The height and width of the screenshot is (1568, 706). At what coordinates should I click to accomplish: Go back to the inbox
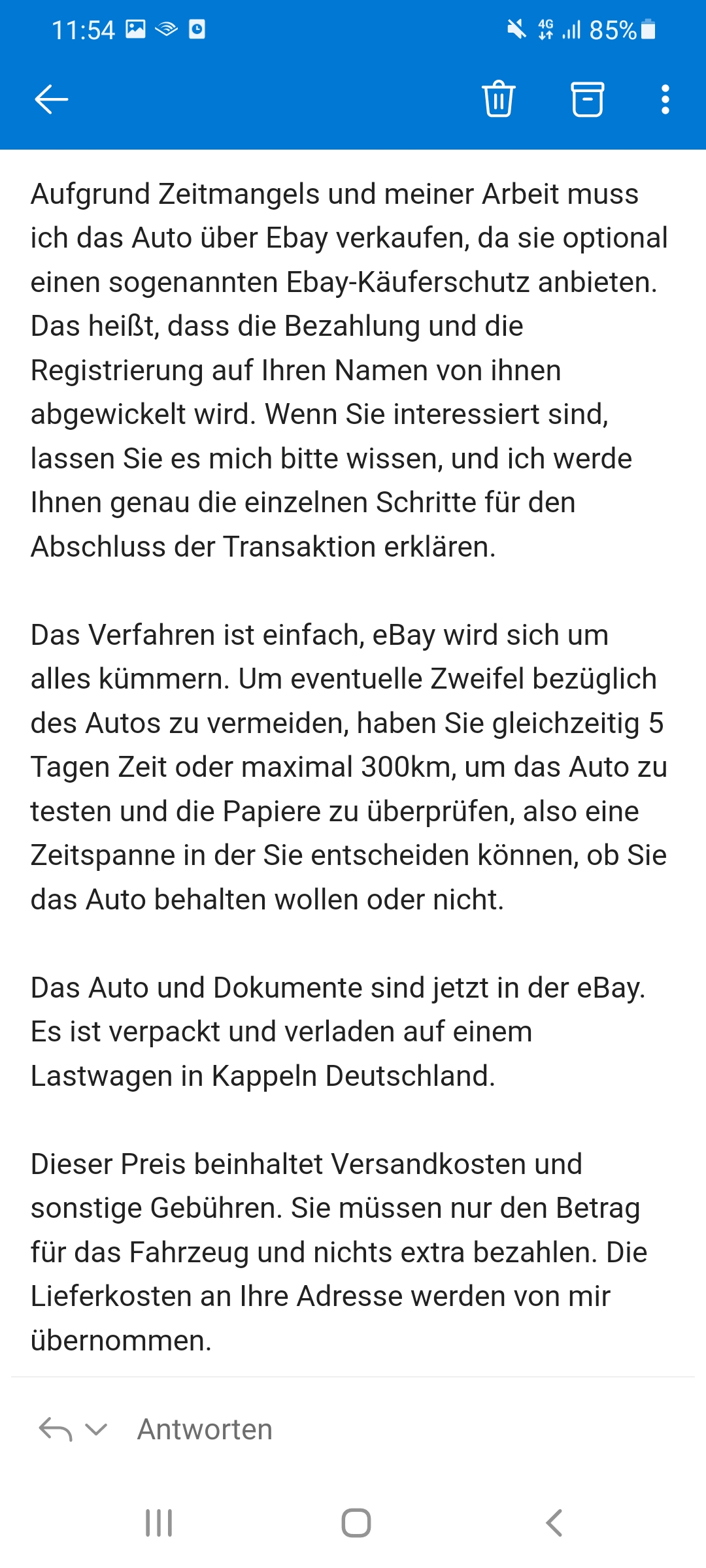pos(51,99)
